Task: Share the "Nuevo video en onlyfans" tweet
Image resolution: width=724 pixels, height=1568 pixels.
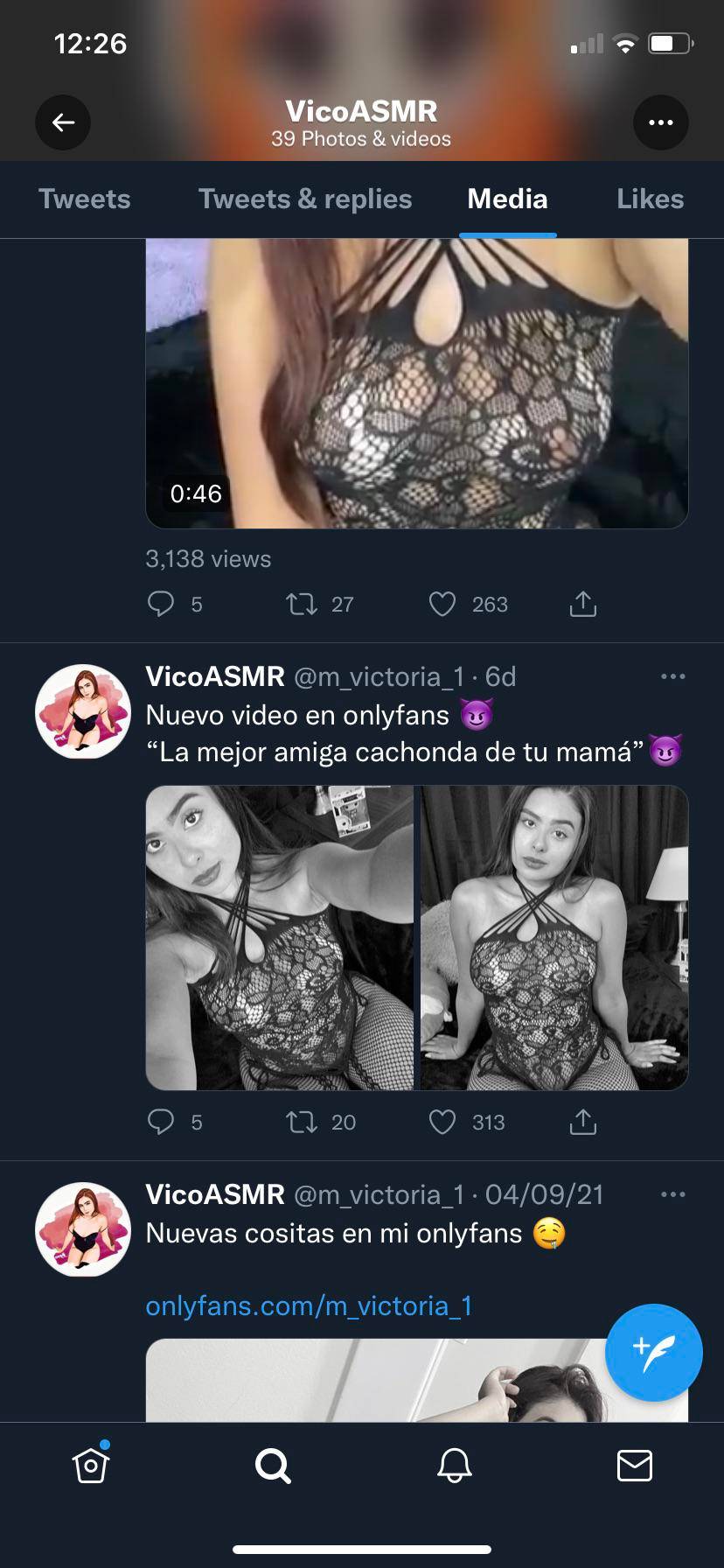Action: 582,1122
